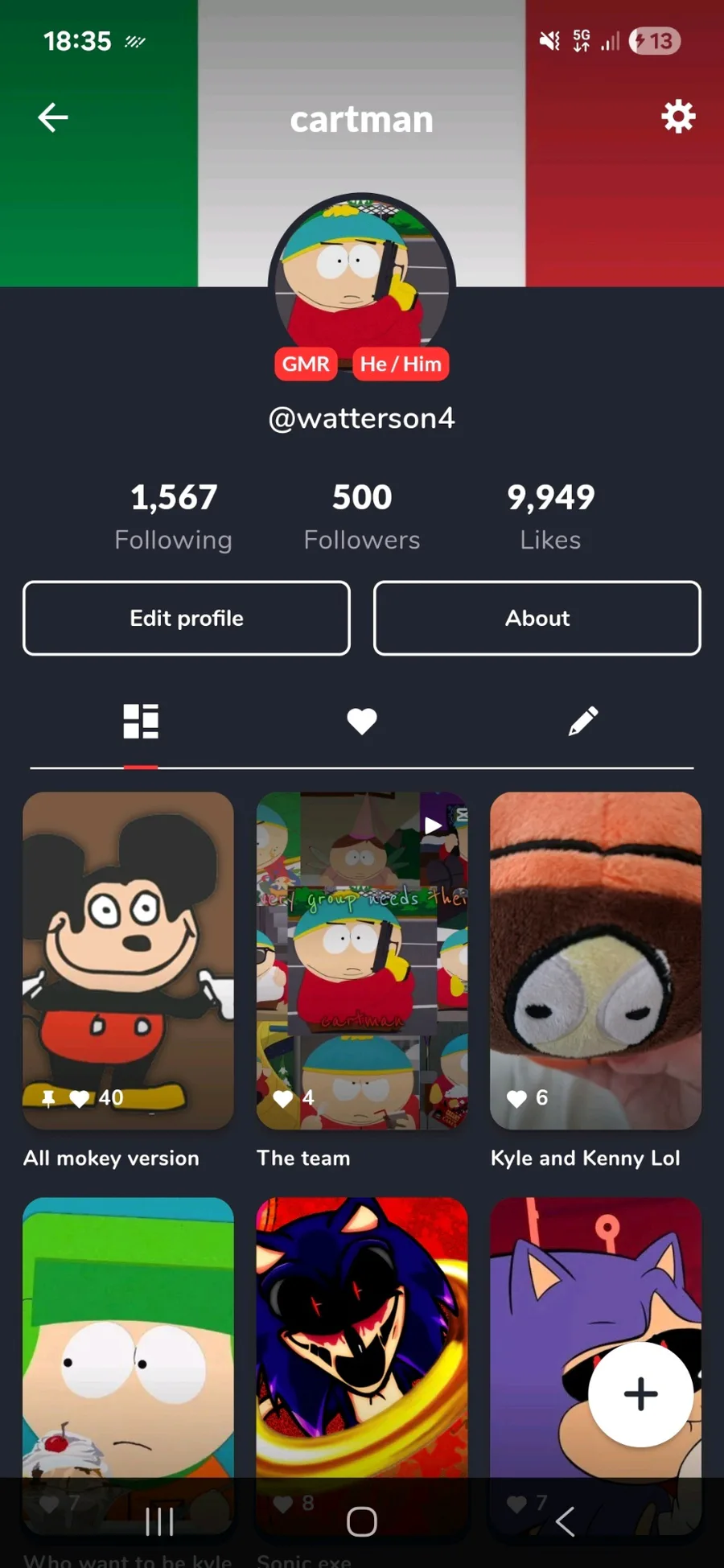The image size is (724, 1568).
Task: View the 500 Followers list
Action: 362,516
